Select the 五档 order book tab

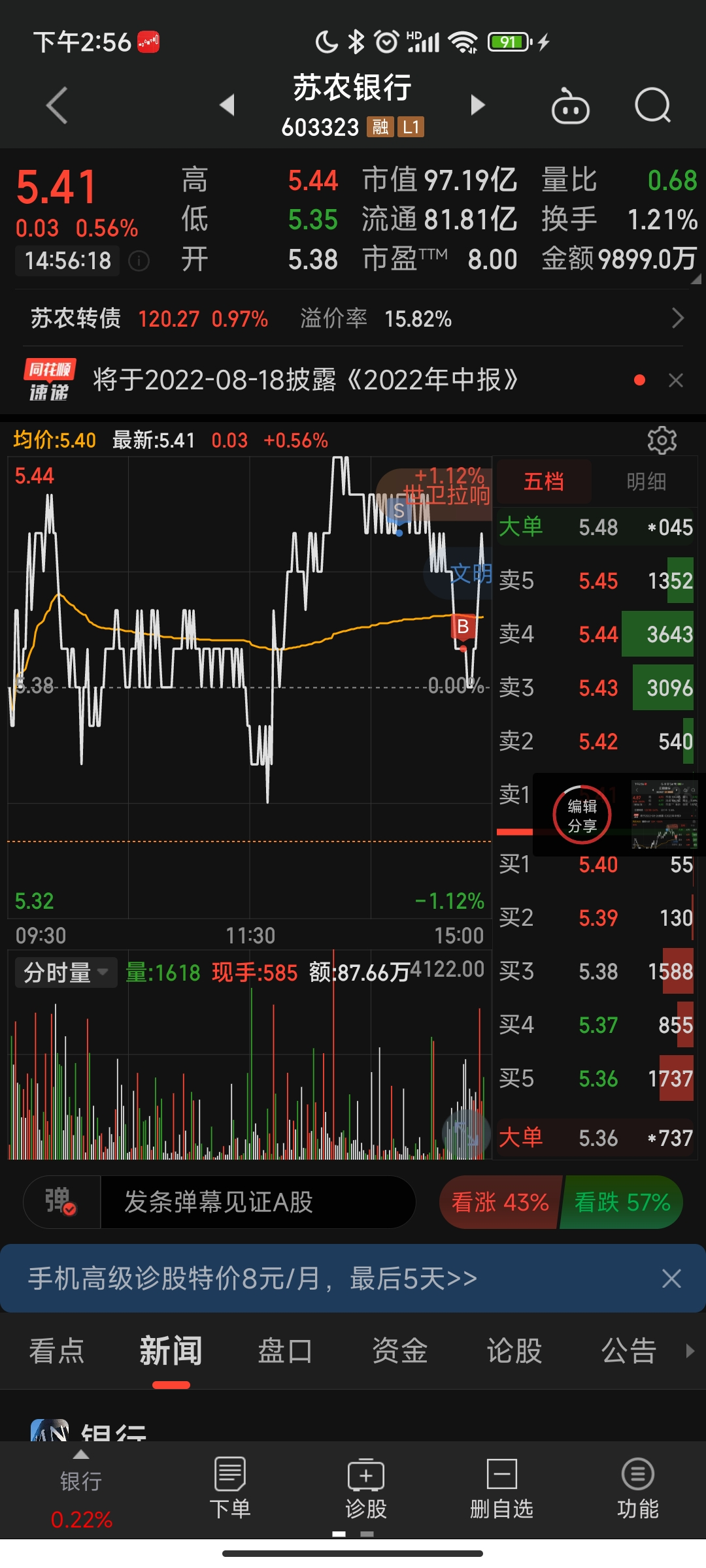tap(544, 482)
